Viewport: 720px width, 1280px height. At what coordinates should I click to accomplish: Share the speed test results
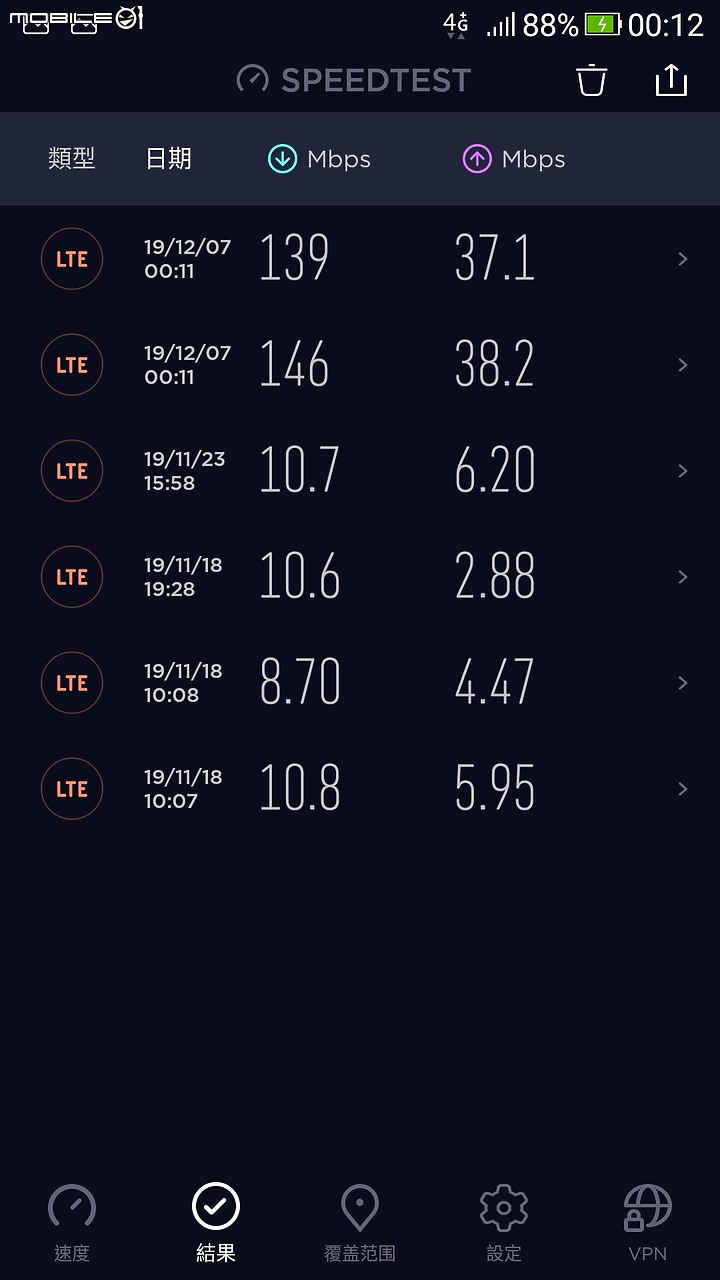click(x=671, y=80)
